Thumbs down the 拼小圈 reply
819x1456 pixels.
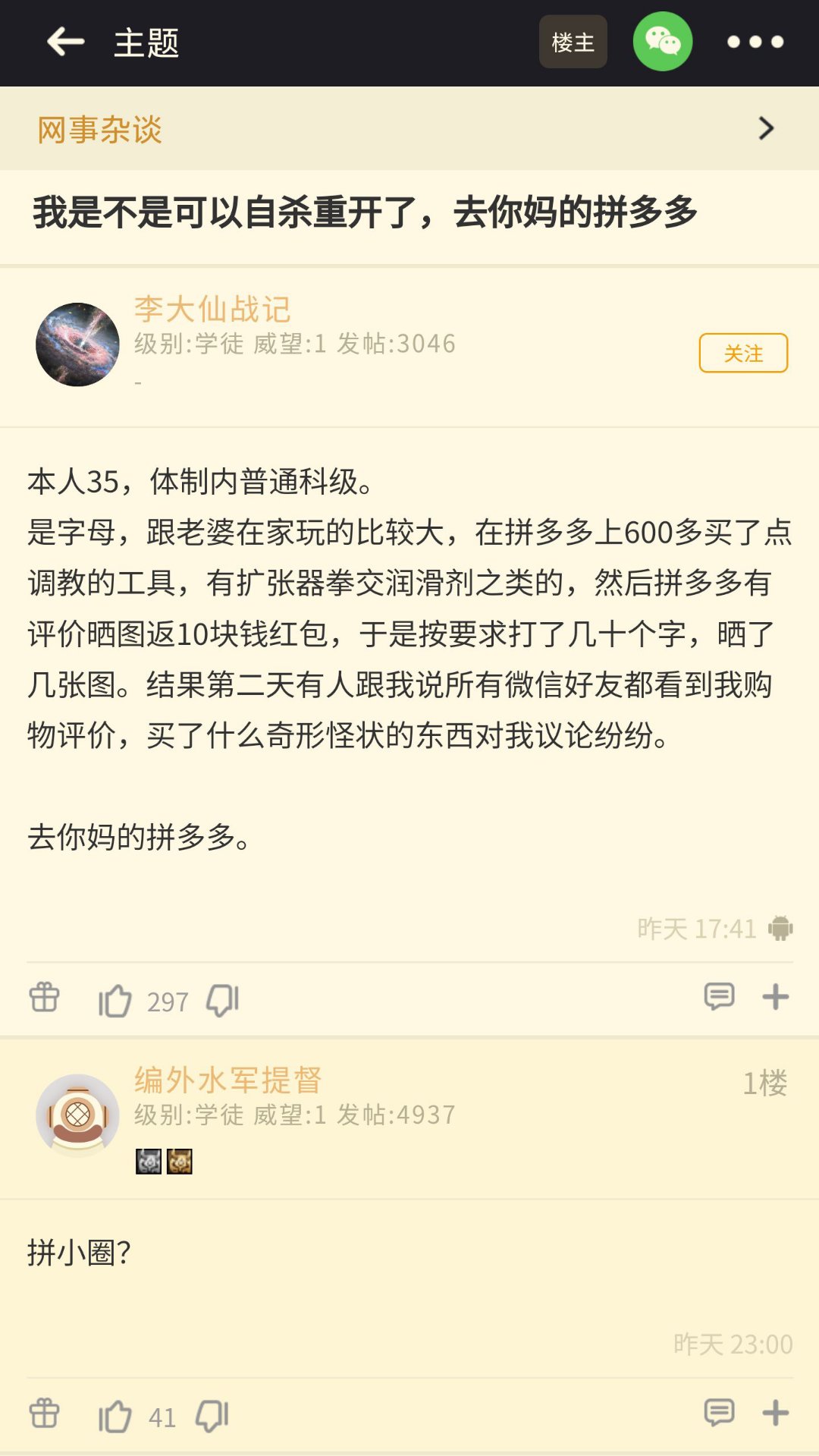(213, 1415)
